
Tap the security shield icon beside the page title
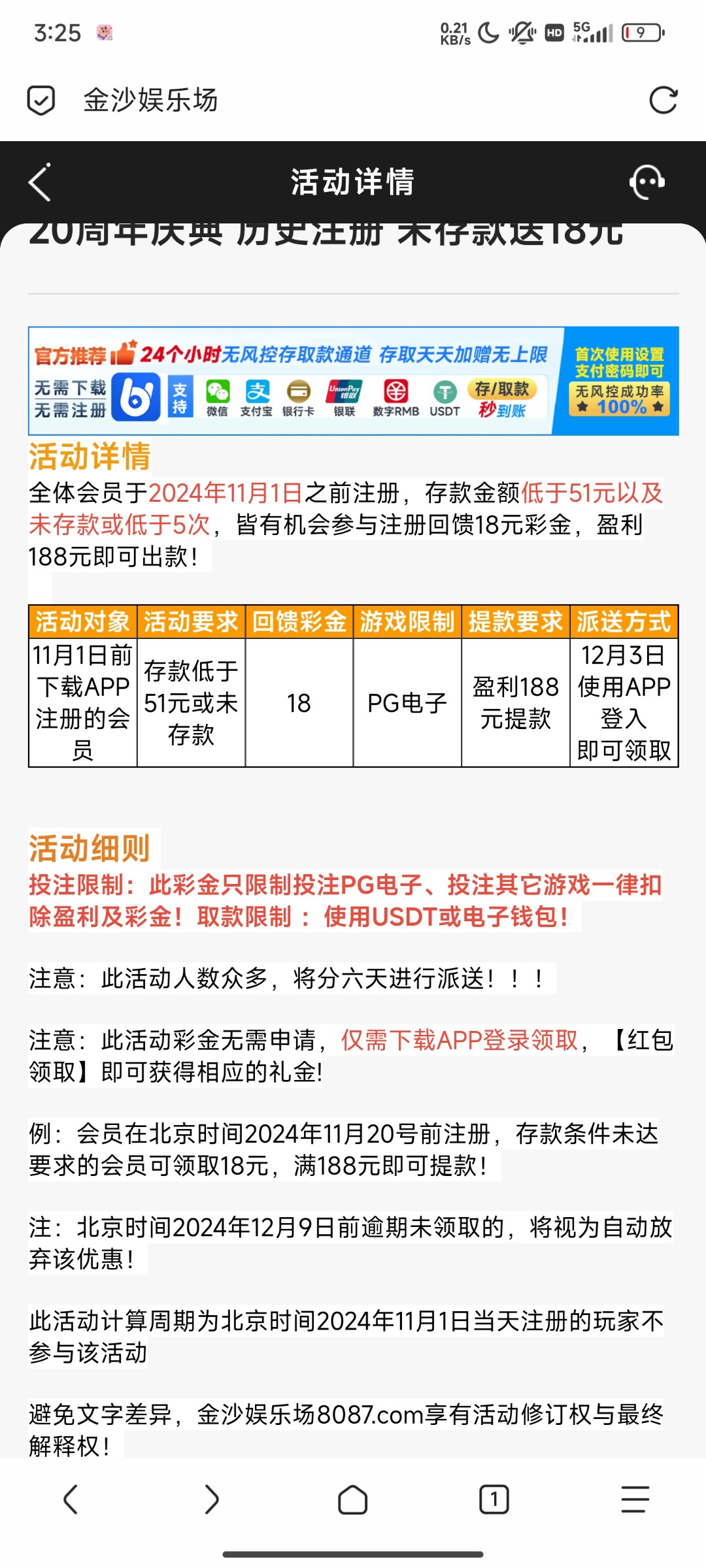tap(41, 101)
